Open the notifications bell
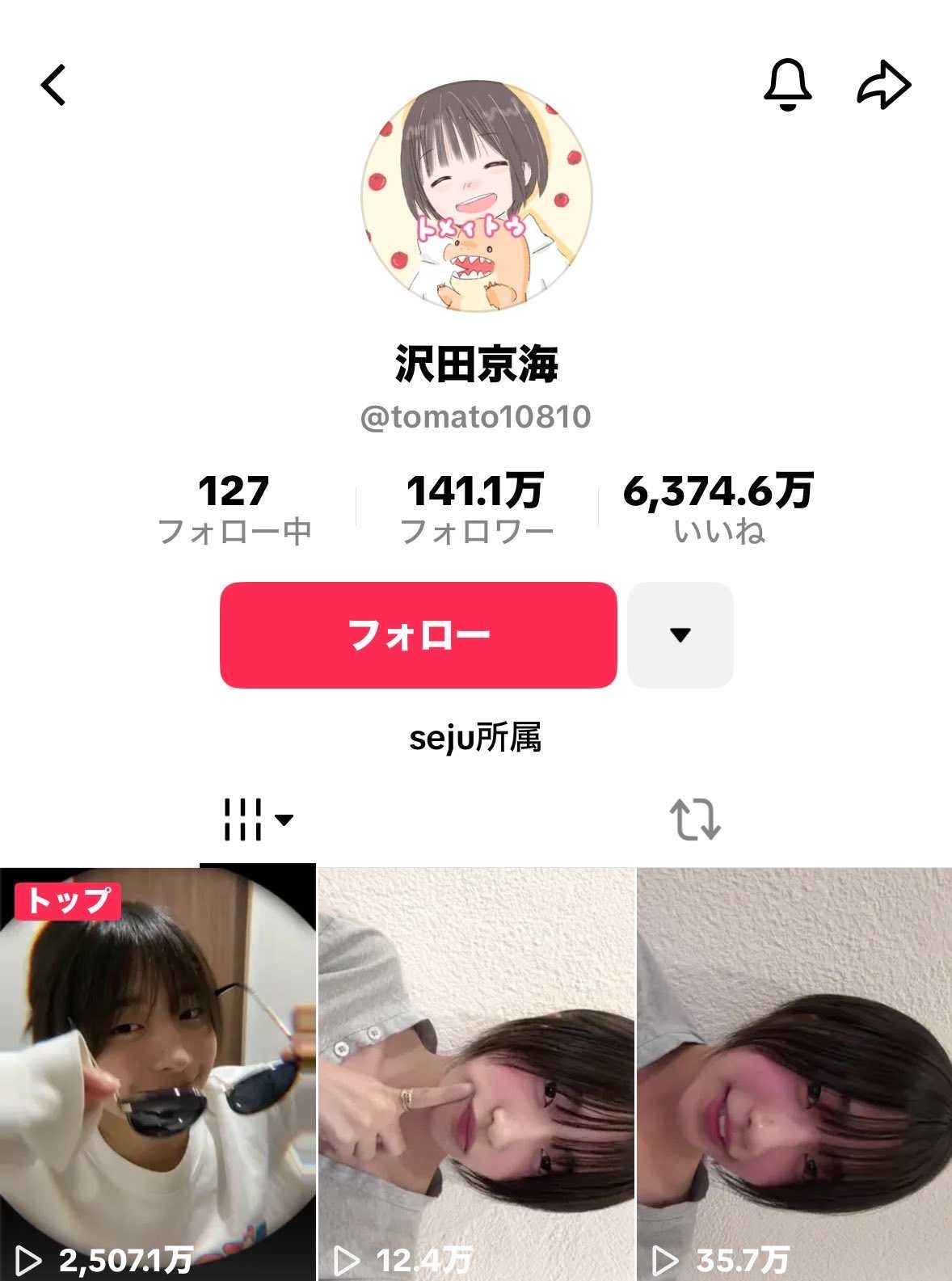This screenshot has width=952, height=1281. [x=787, y=84]
